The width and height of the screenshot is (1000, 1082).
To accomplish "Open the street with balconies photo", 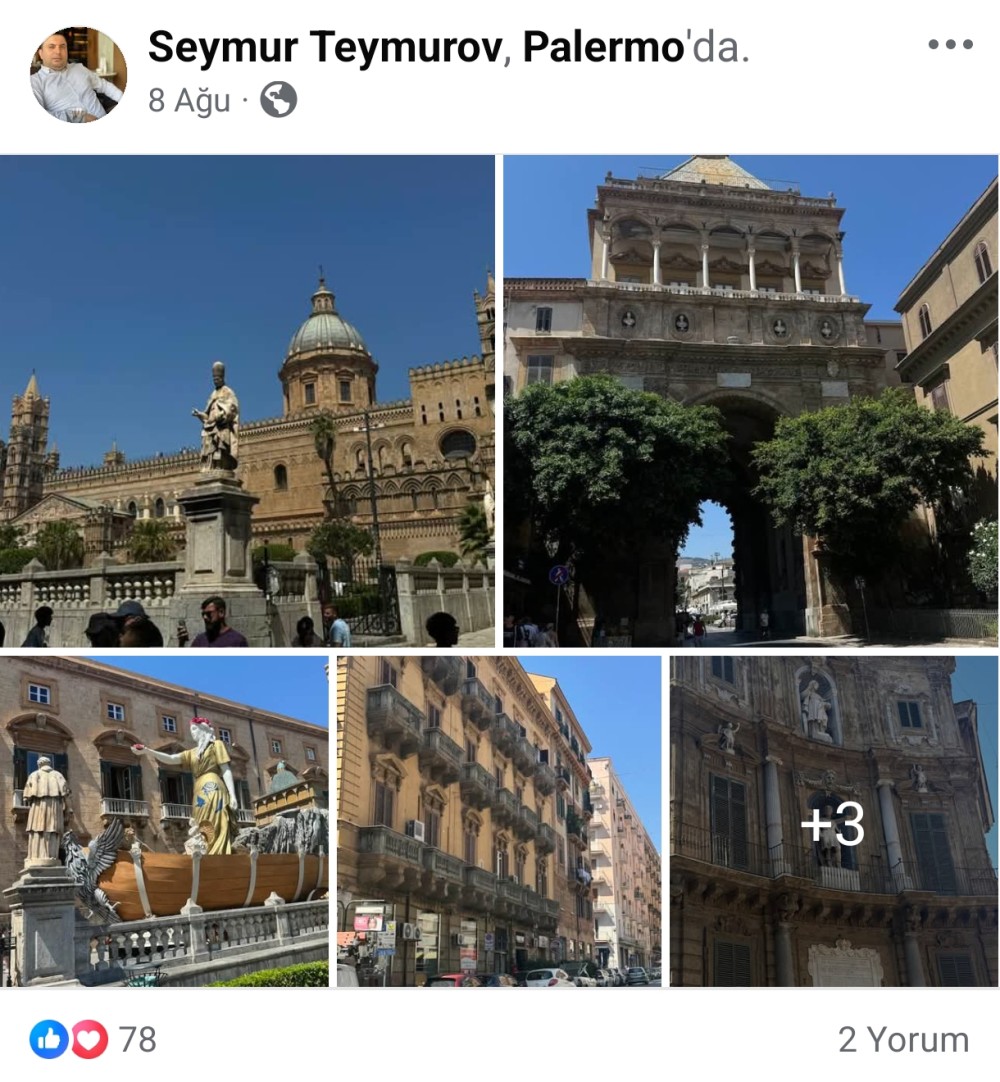I will 500,820.
